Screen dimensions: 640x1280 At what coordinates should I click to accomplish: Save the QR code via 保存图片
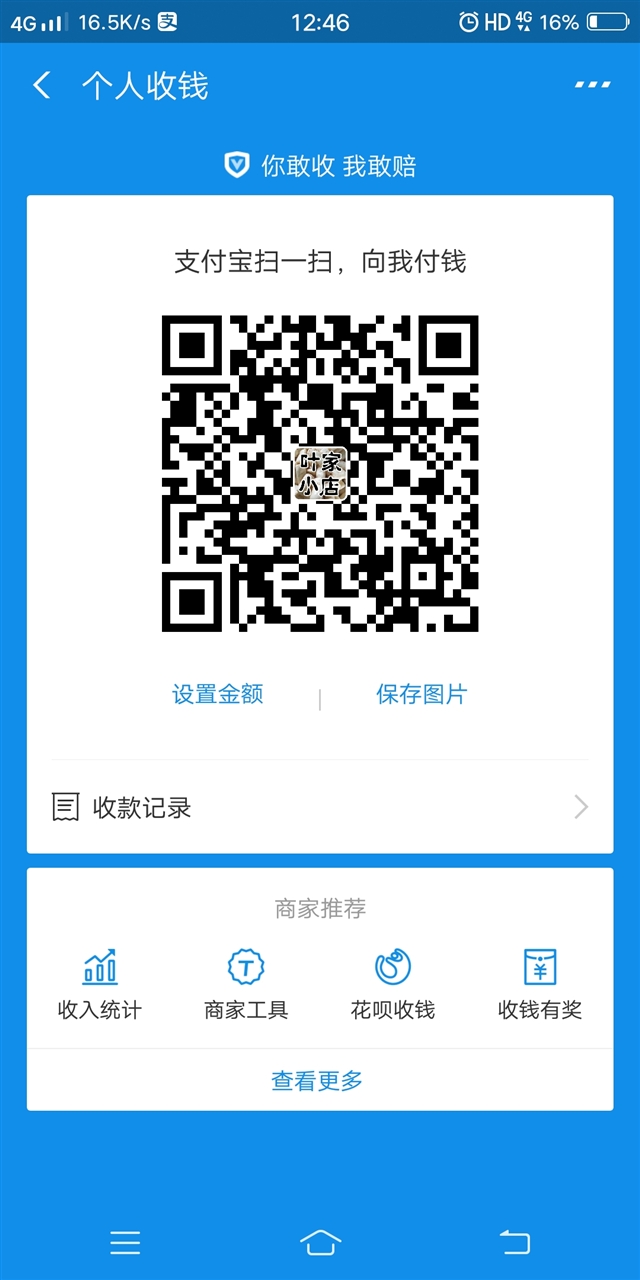[421, 694]
